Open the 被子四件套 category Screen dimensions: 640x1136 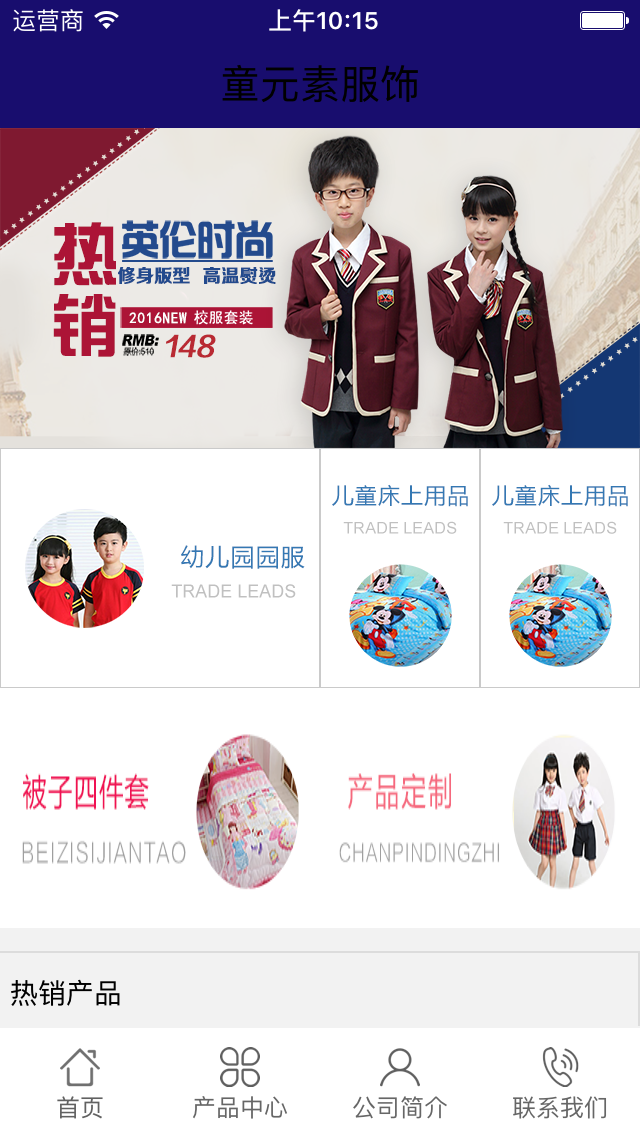click(x=160, y=812)
